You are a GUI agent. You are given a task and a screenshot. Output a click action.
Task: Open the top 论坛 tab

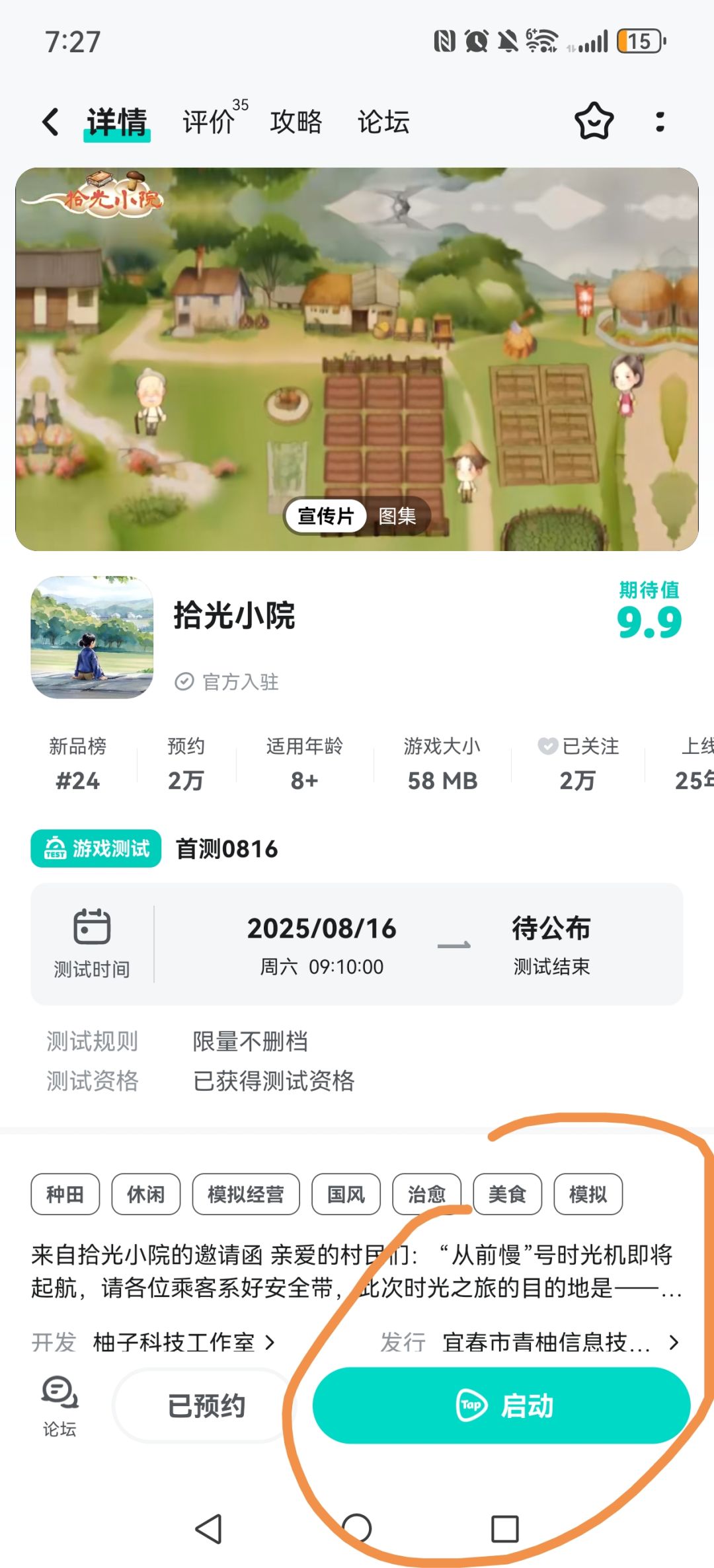[383, 122]
